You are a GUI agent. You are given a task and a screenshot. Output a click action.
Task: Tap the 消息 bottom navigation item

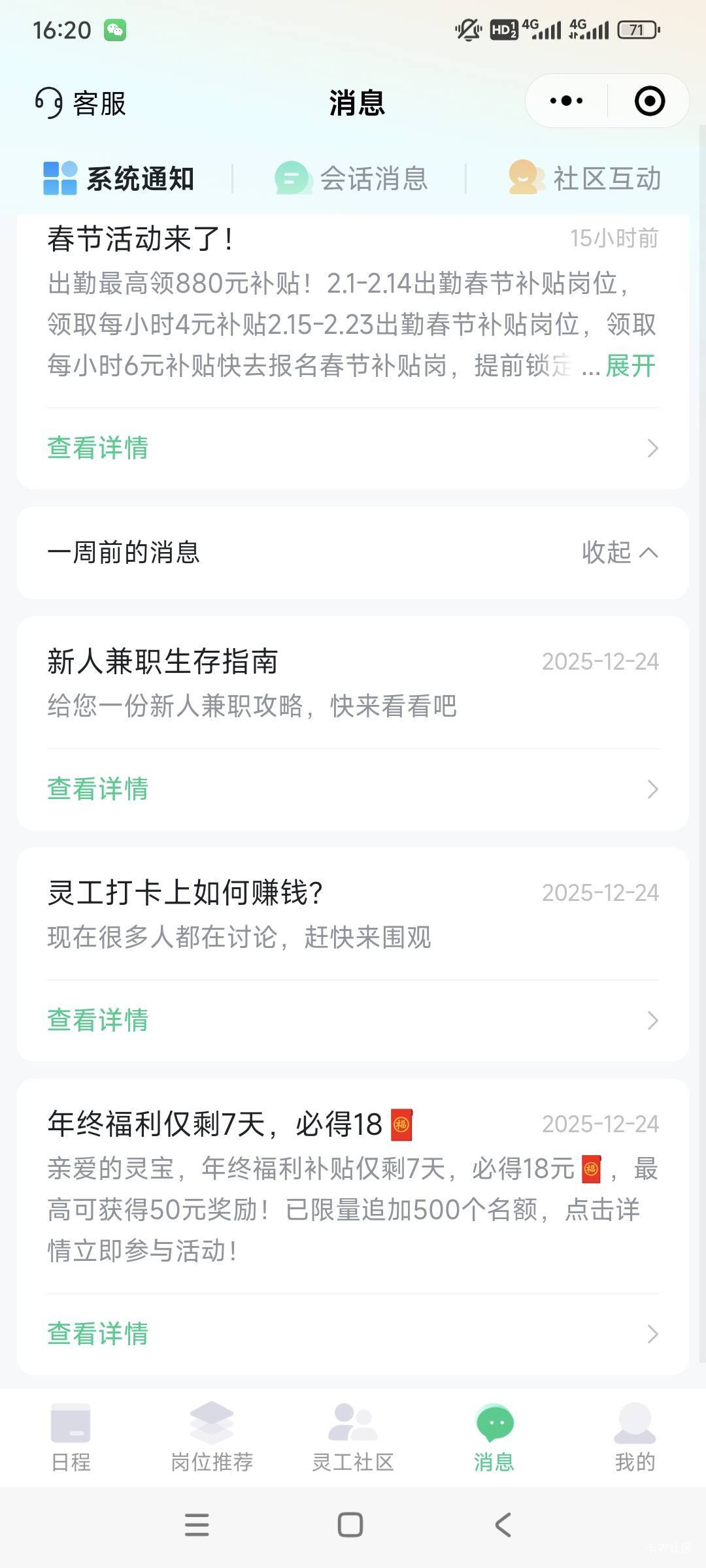[x=494, y=1437]
